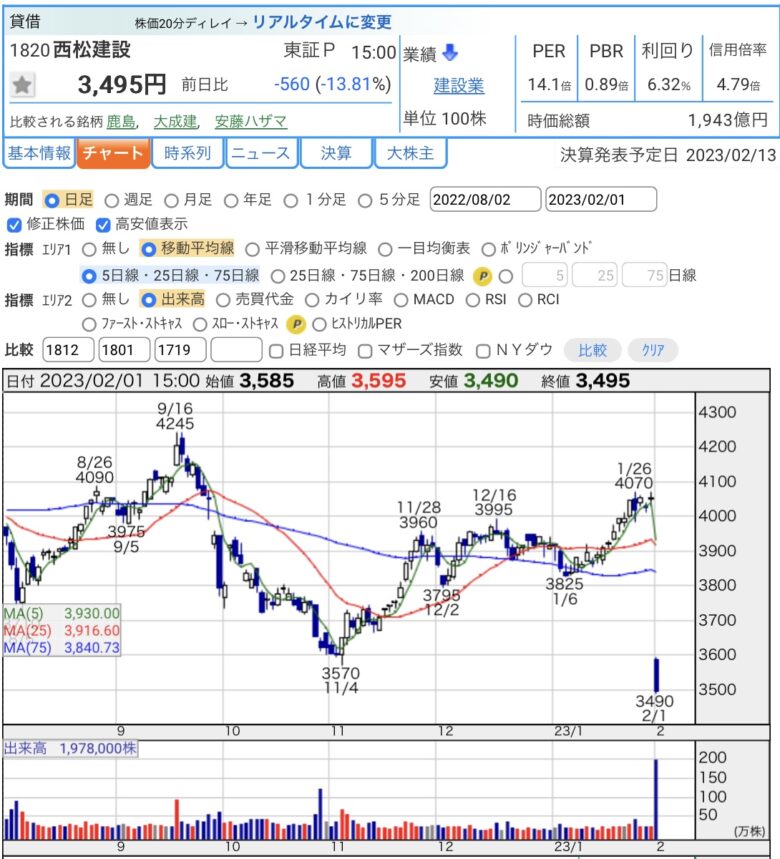Select the 月足 period option
The width and height of the screenshot is (780, 859).
click(171, 200)
